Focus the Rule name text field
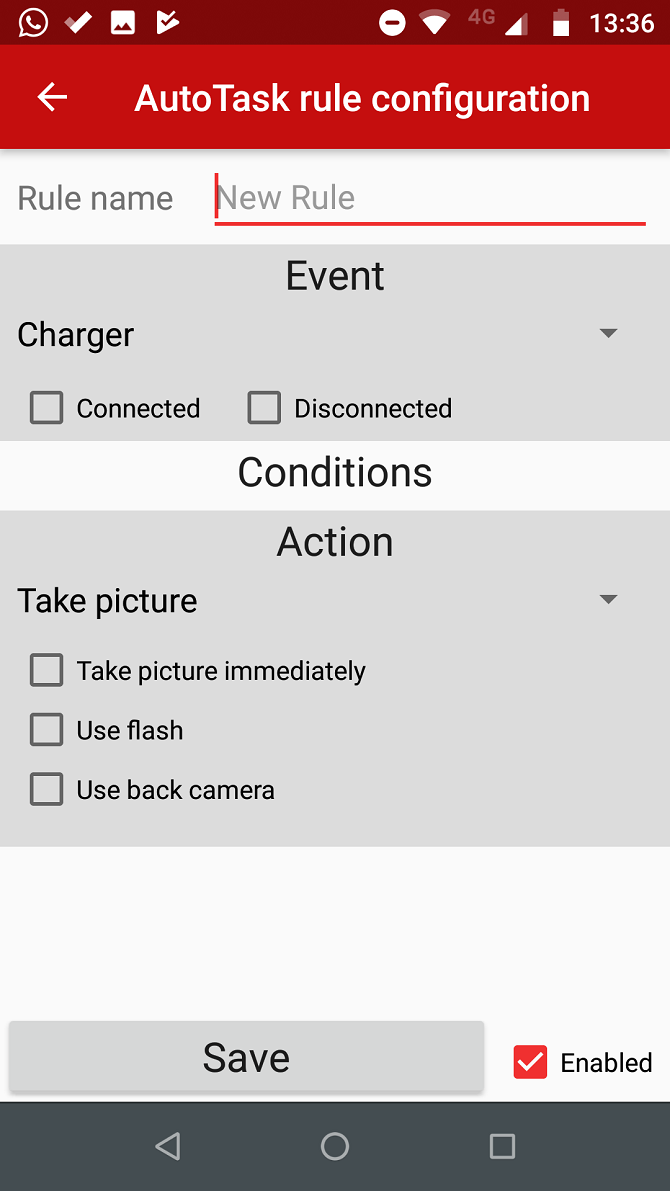Image resolution: width=670 pixels, height=1191 pixels. tap(430, 198)
